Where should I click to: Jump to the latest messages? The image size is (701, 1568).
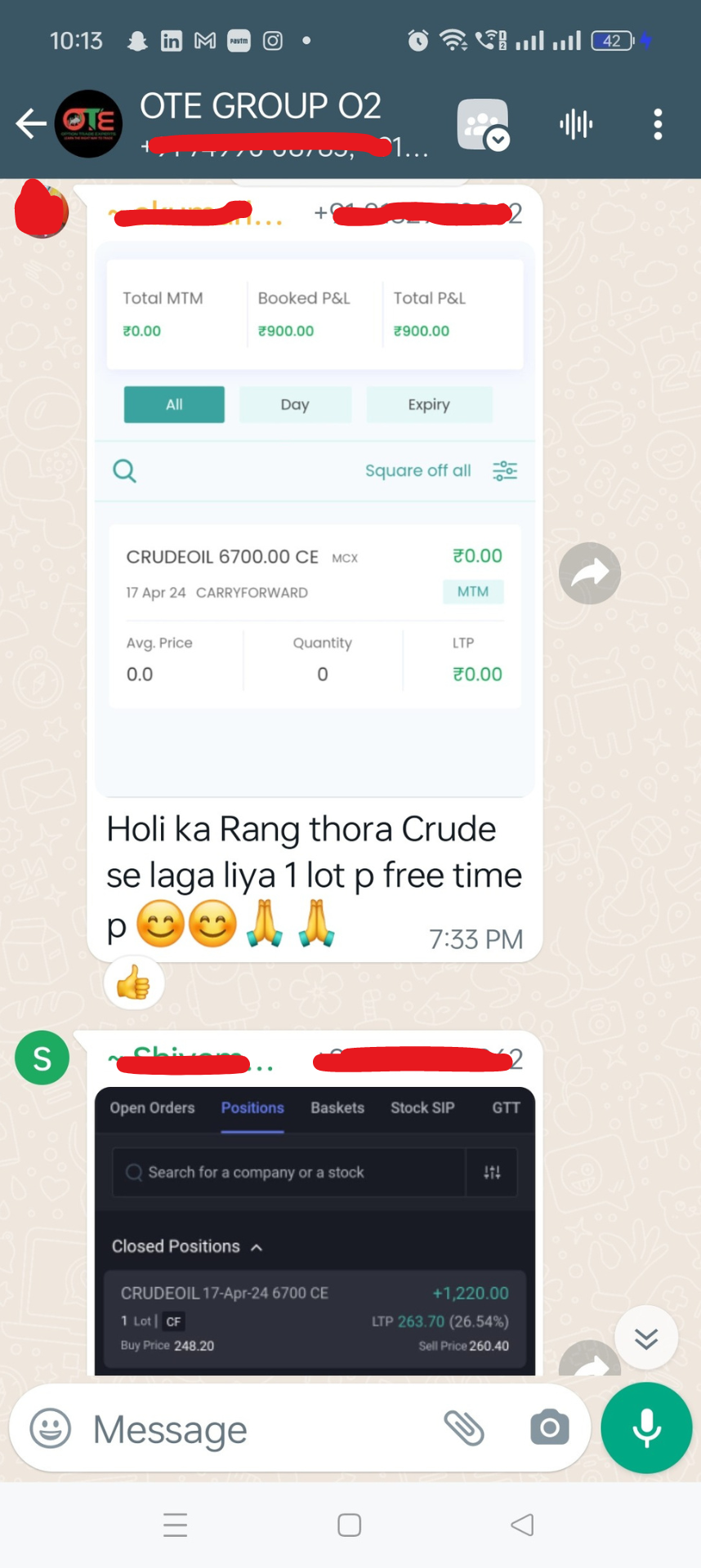[x=645, y=1338]
